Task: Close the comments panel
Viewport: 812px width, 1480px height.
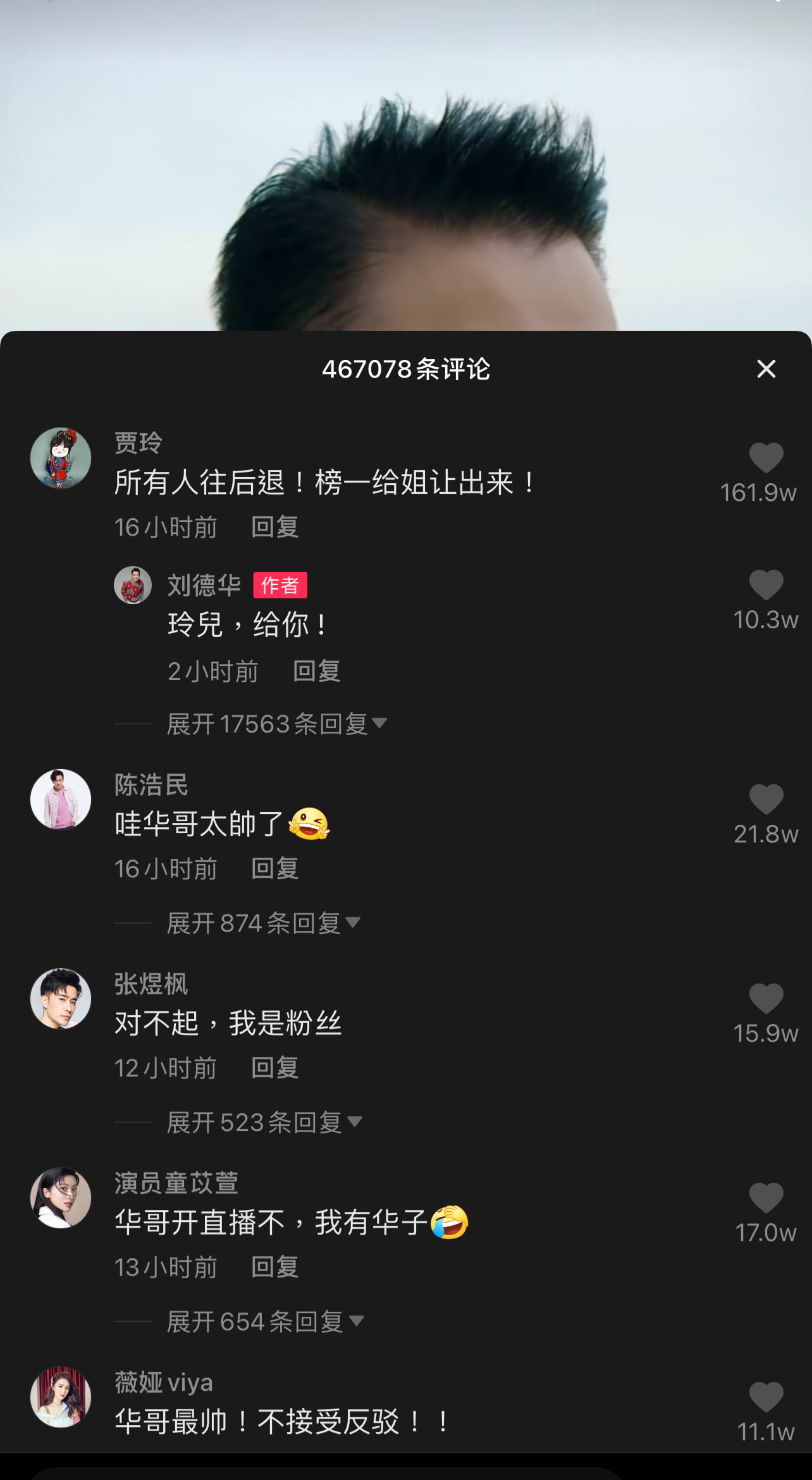Action: 766,369
